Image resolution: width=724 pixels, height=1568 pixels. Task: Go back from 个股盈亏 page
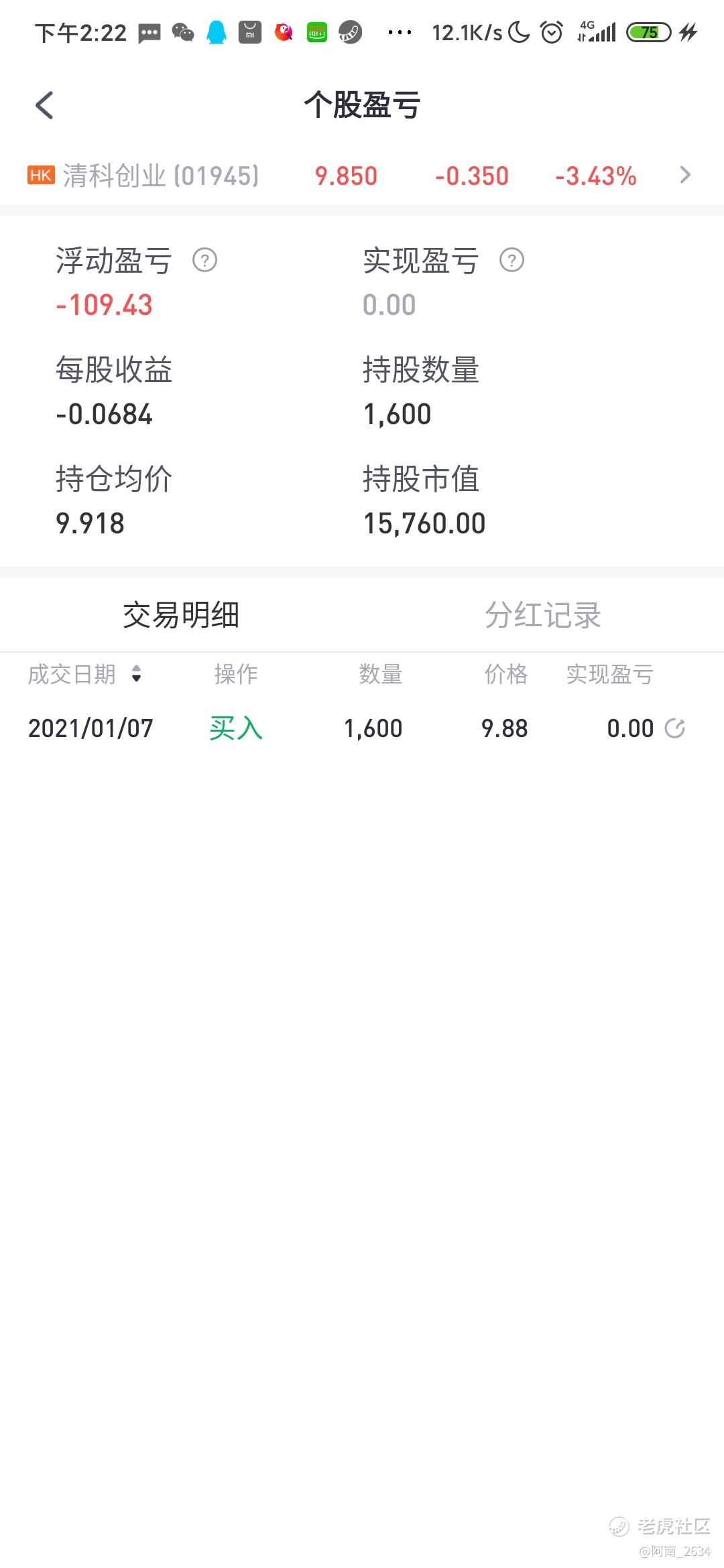44,105
